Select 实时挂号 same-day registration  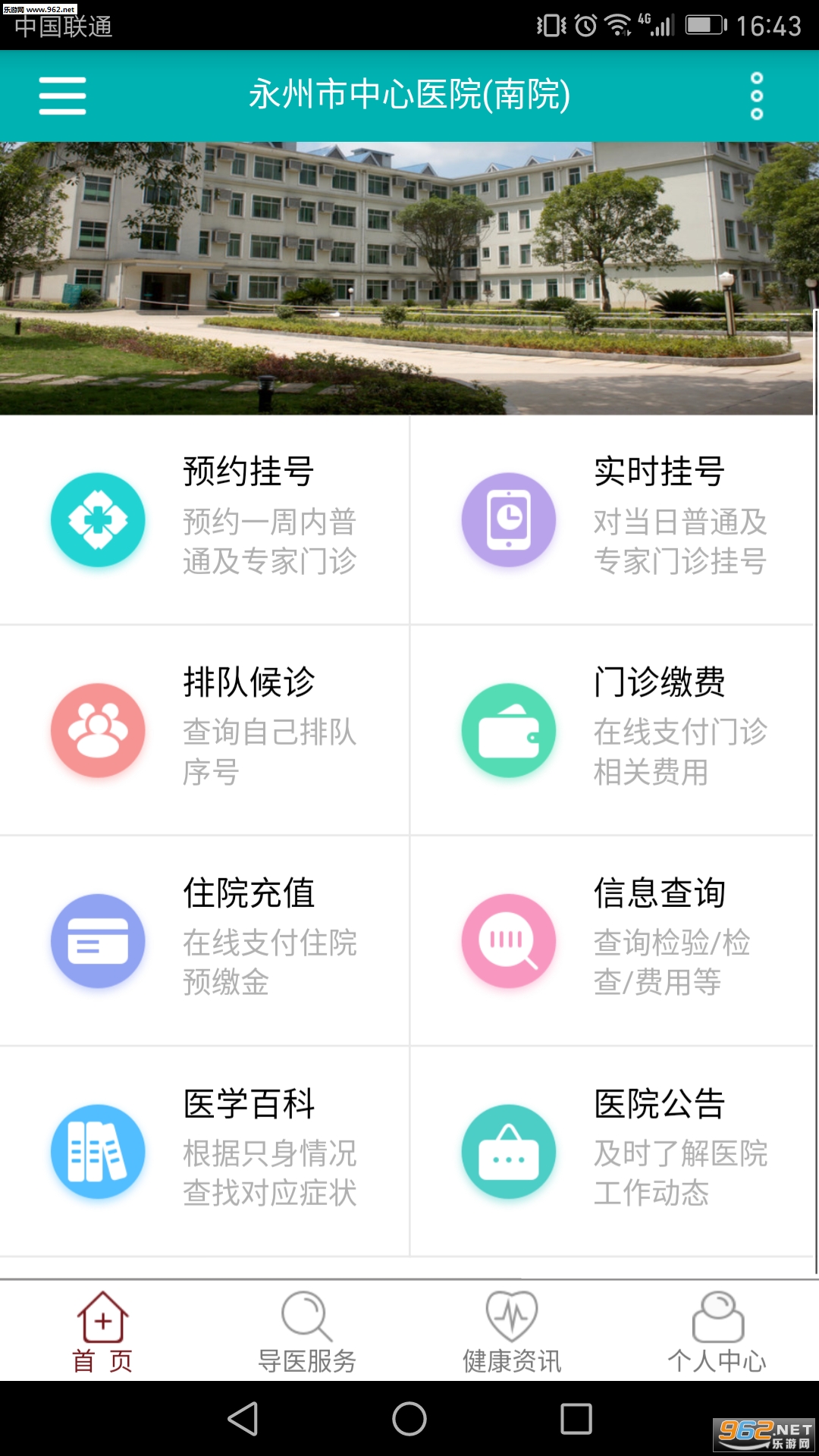pos(614,519)
